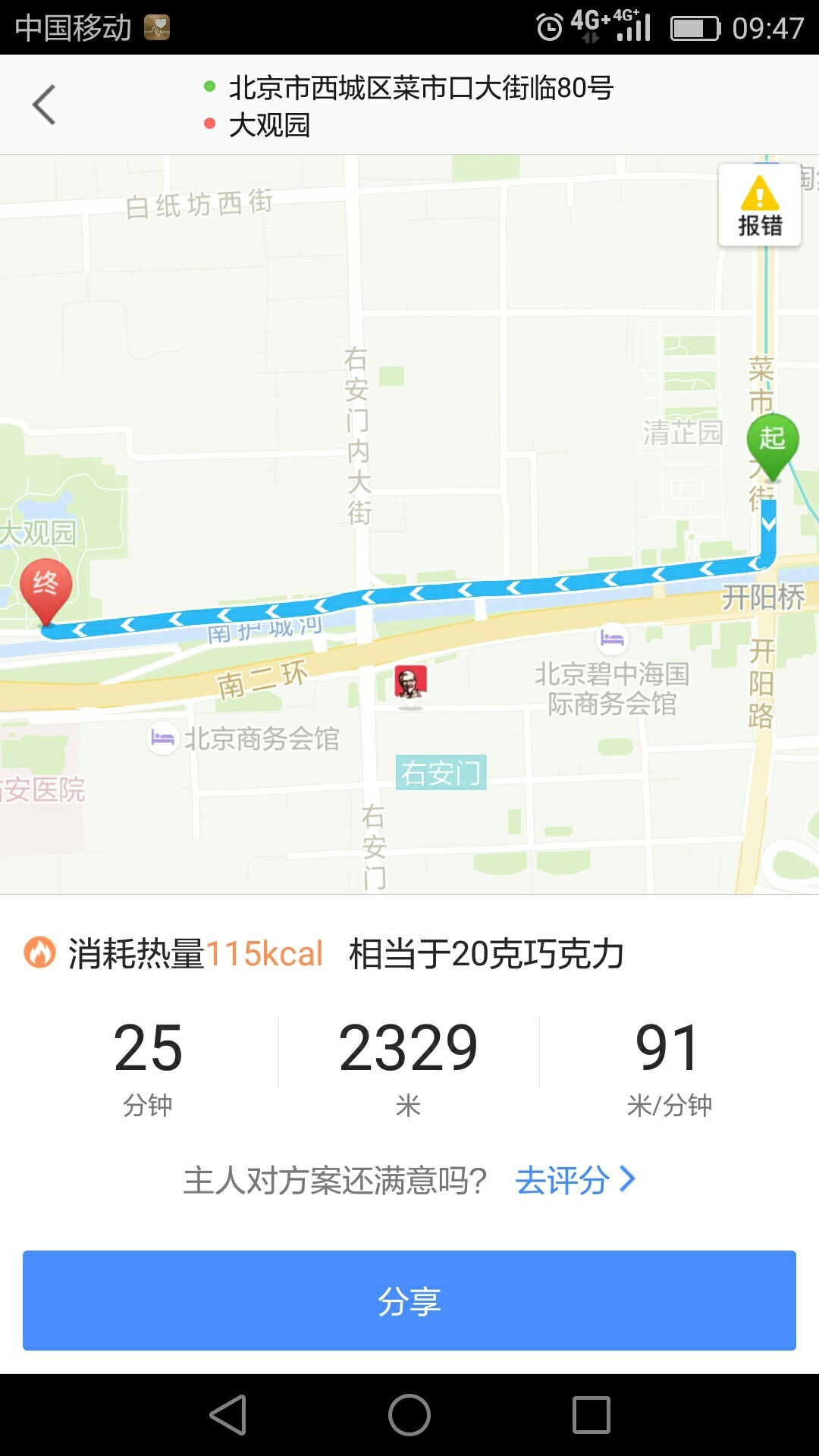Image resolution: width=819 pixels, height=1456 pixels.
Task: Open 去评分 to rate the route
Action: pos(576,1180)
